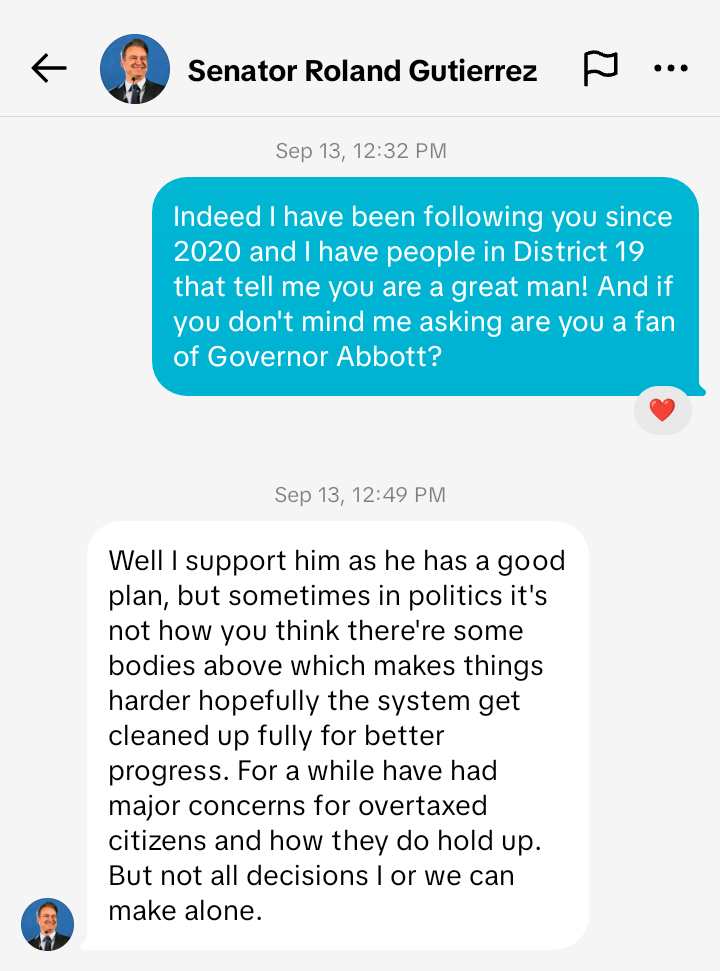Go back to the previous screen
Image resolution: width=720 pixels, height=971 pixels.
click(x=48, y=69)
